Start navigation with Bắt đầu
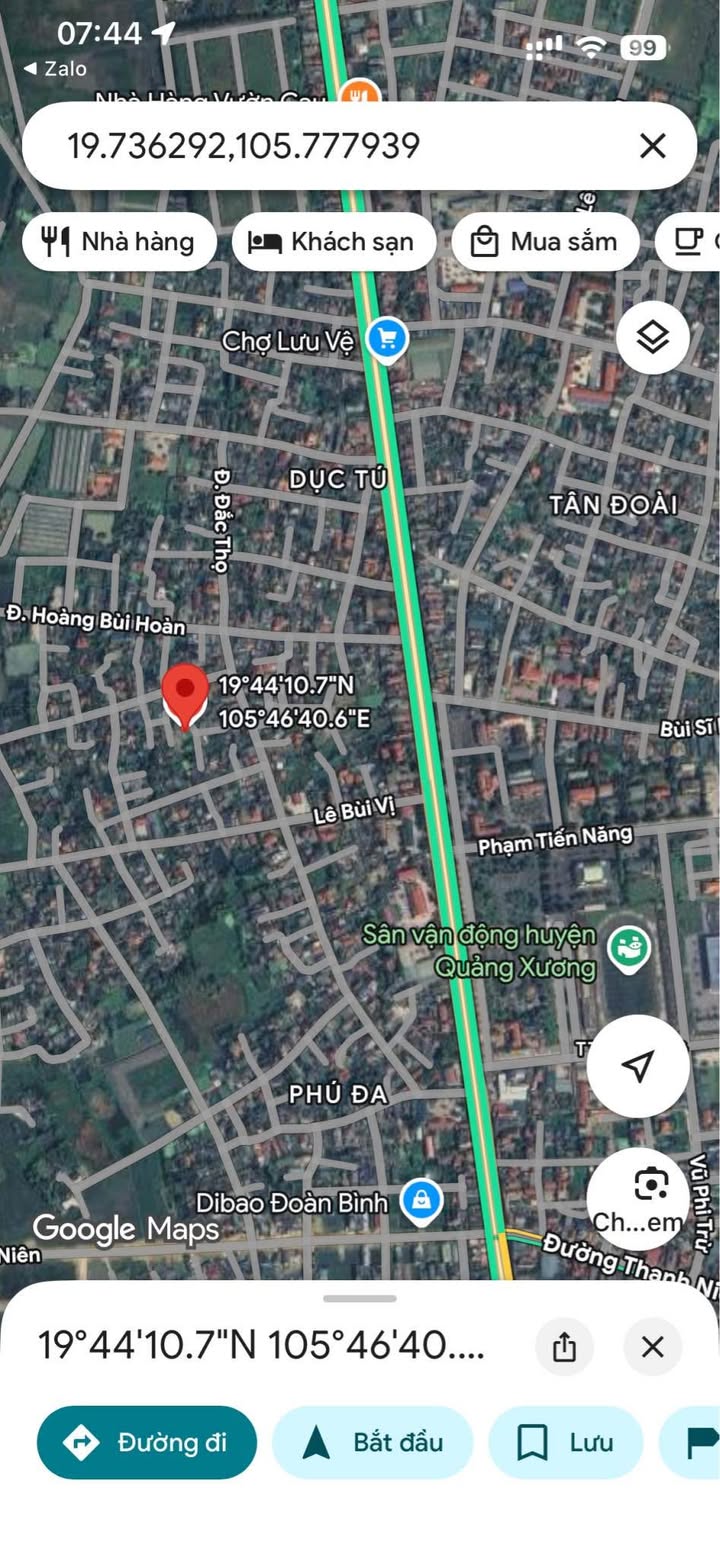 click(372, 1442)
